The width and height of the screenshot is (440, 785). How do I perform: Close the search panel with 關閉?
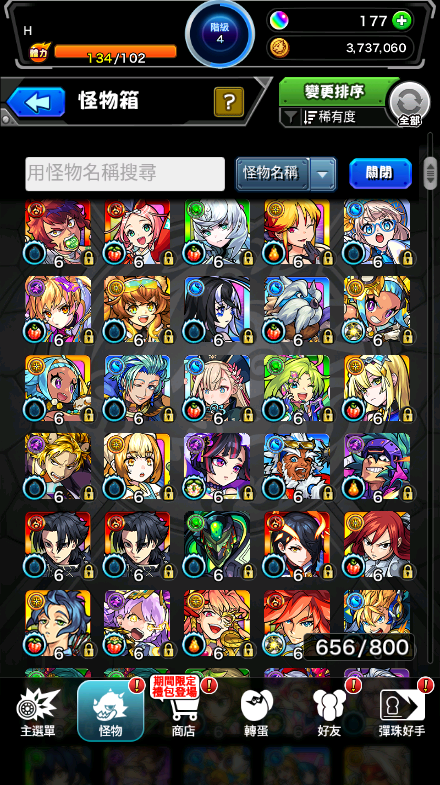tap(380, 174)
